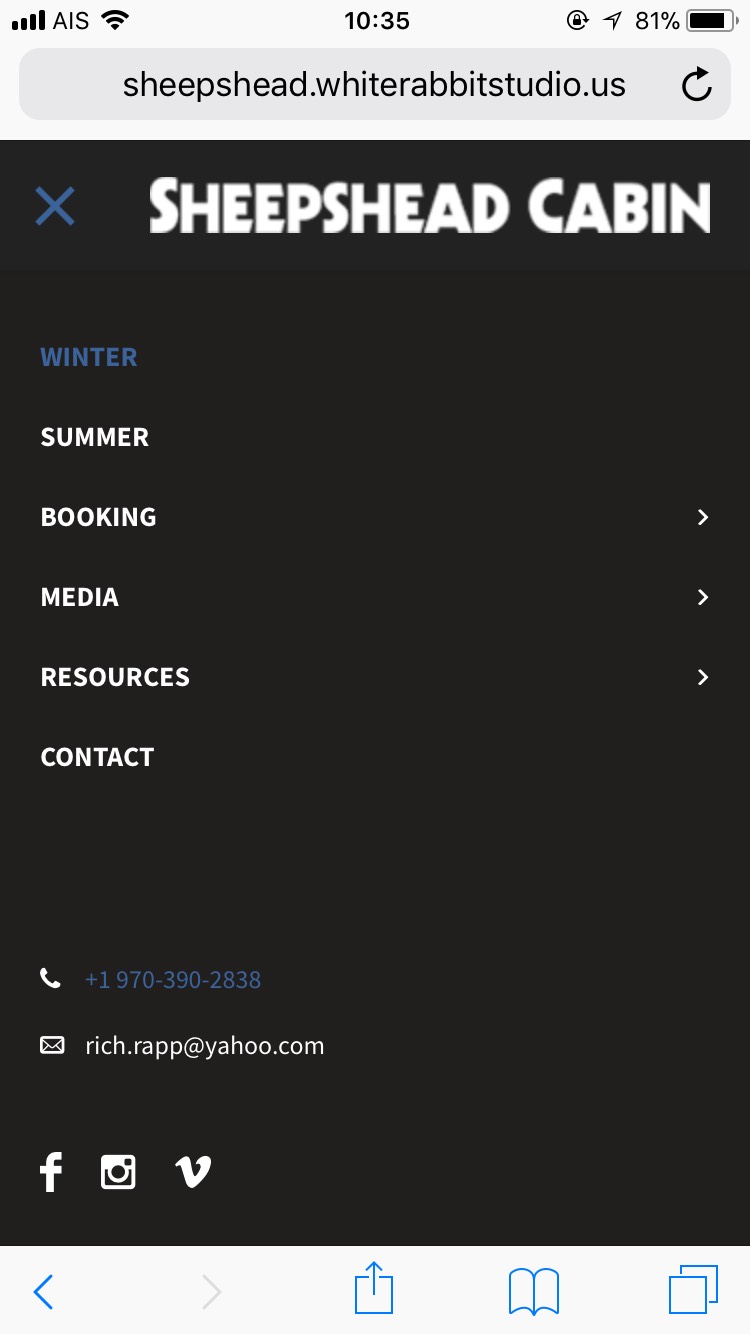Screen dimensions: 750x1334
Task: Expand the Resources submenu arrow
Action: (703, 677)
